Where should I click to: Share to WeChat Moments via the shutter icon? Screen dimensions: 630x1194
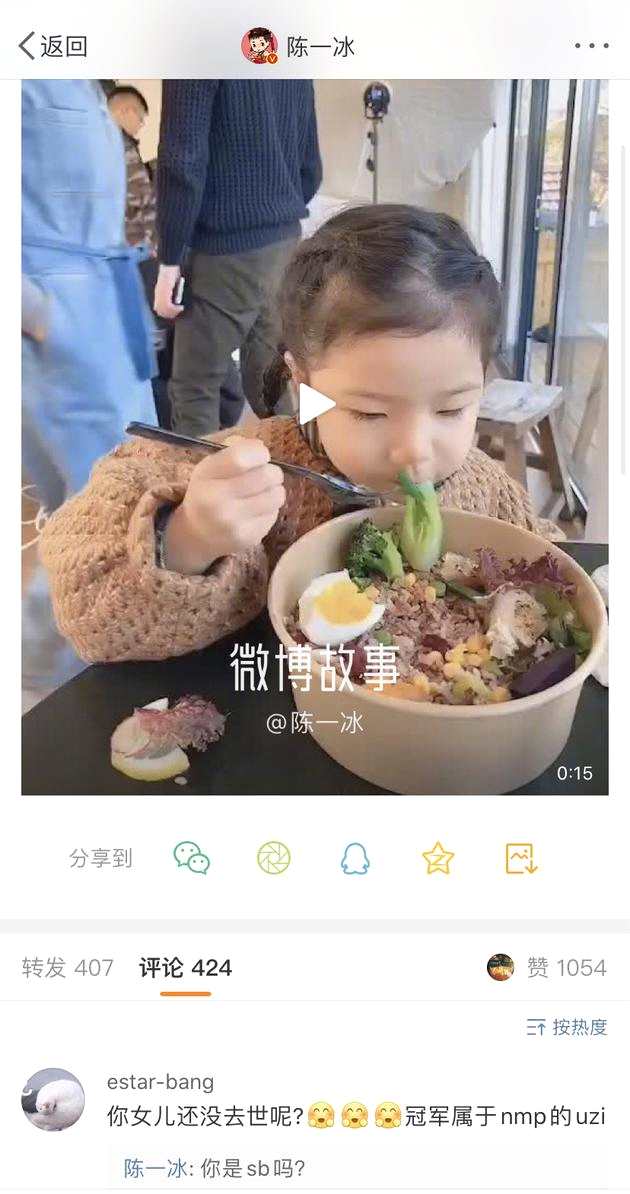click(273, 858)
